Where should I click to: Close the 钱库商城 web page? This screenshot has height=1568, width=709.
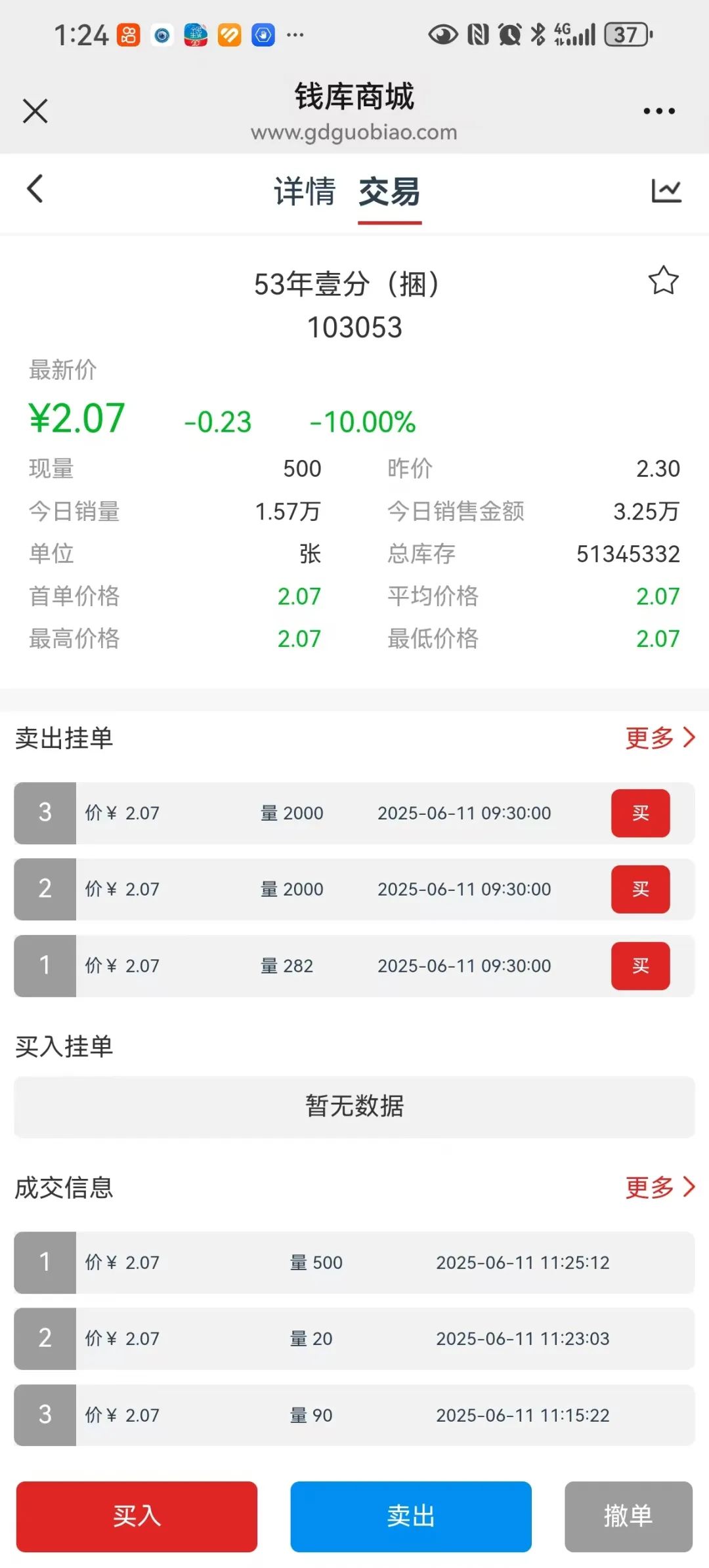coord(35,111)
